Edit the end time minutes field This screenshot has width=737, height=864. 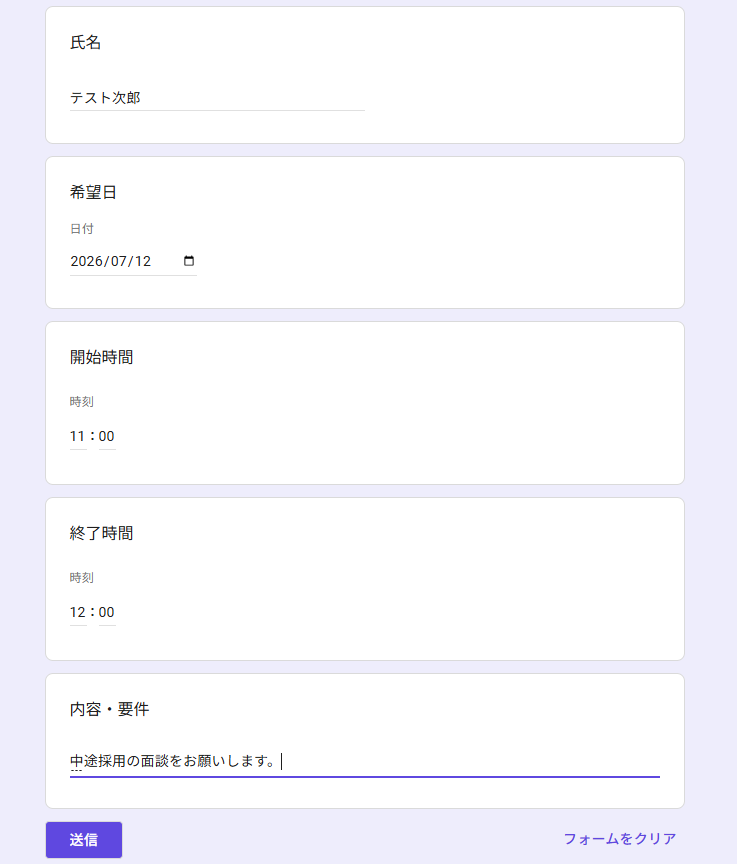click(107, 612)
